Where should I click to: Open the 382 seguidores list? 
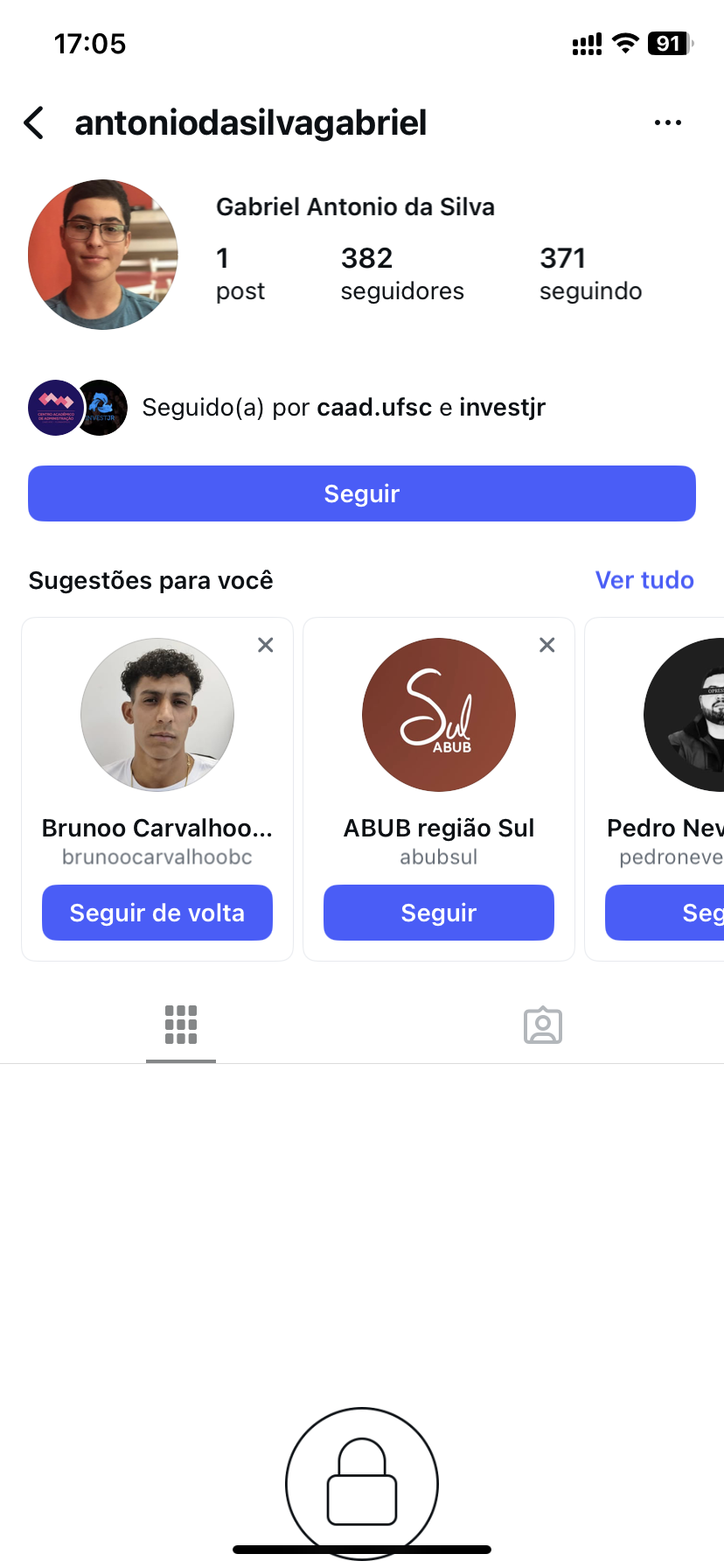point(401,273)
